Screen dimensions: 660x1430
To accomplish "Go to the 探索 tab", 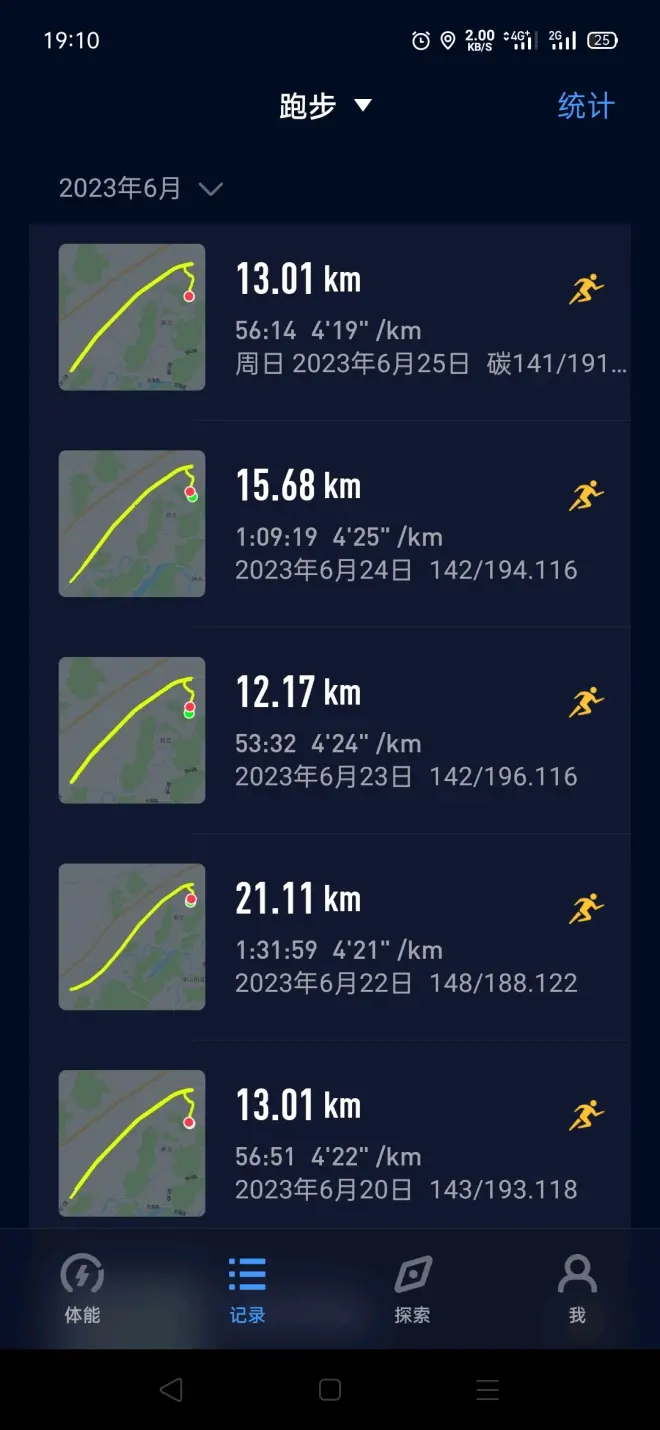I will click(412, 1288).
